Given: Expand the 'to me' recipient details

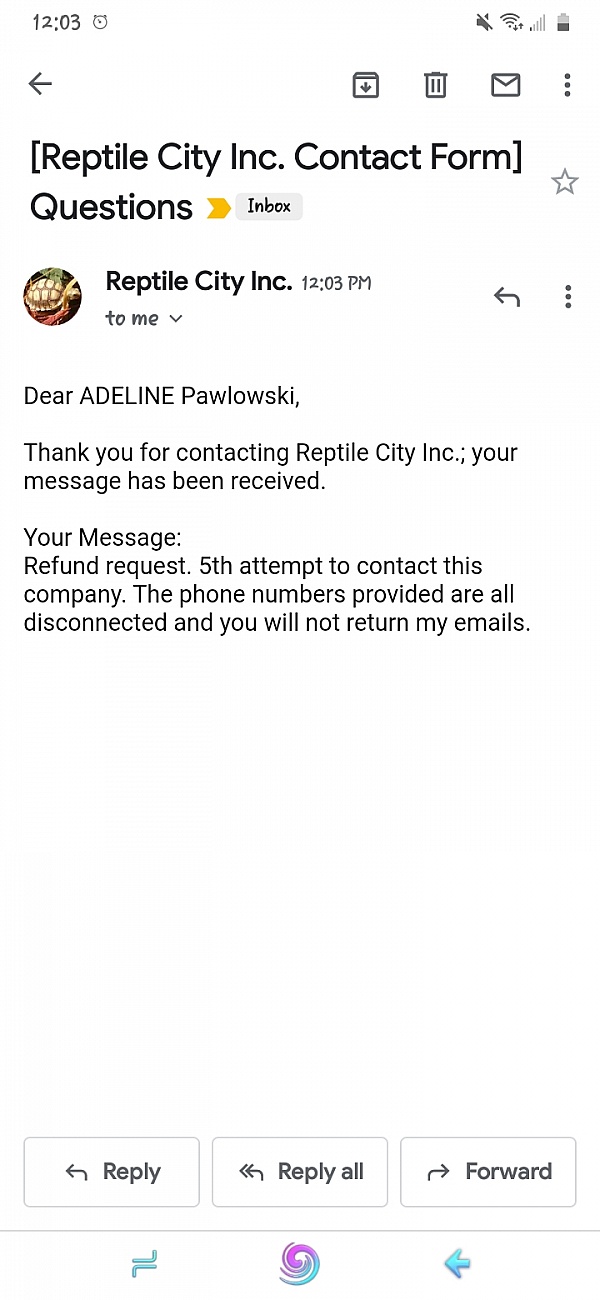Looking at the screenshot, I should [144, 319].
